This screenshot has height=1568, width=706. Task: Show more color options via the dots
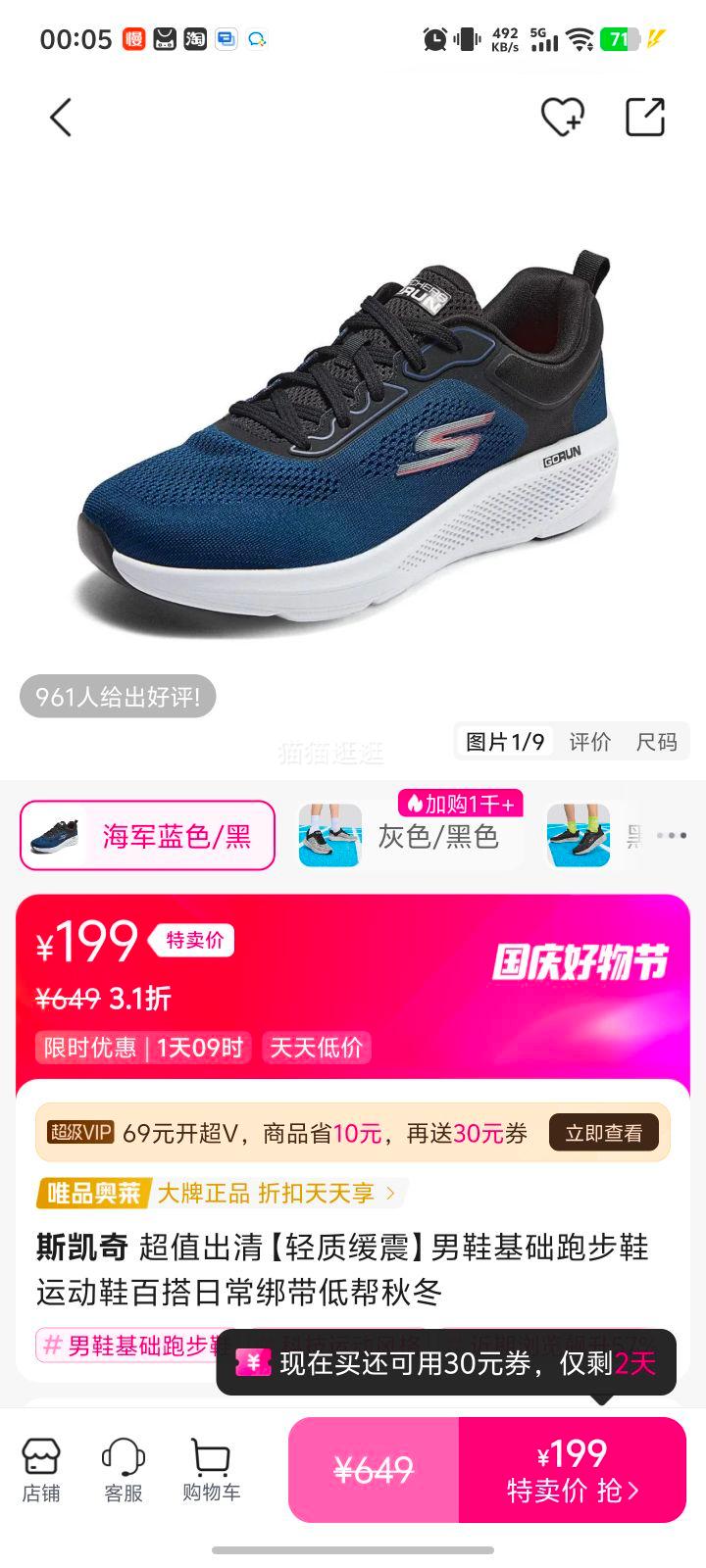click(672, 836)
